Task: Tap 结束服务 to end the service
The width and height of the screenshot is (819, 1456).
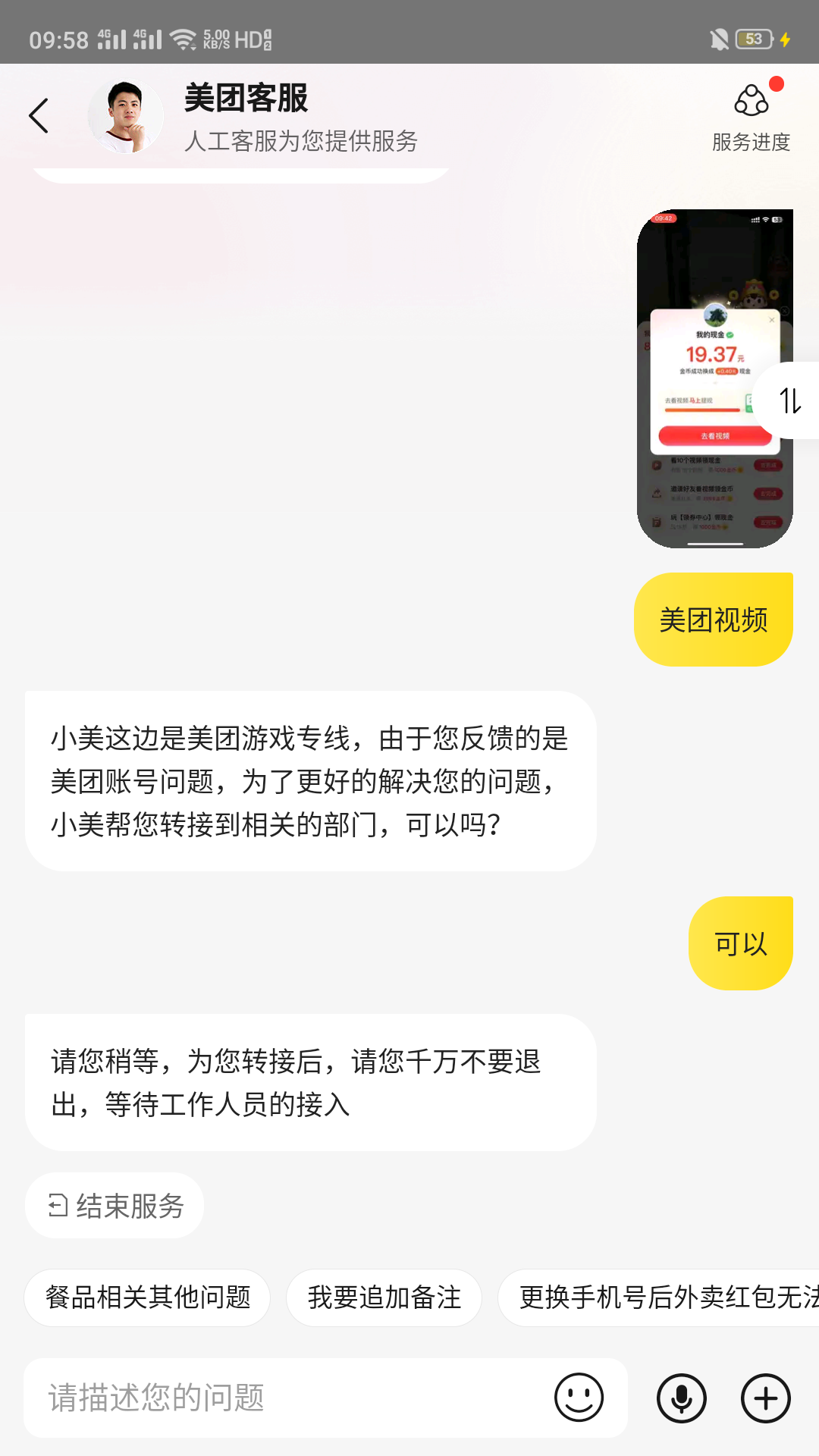Action: (x=115, y=1206)
